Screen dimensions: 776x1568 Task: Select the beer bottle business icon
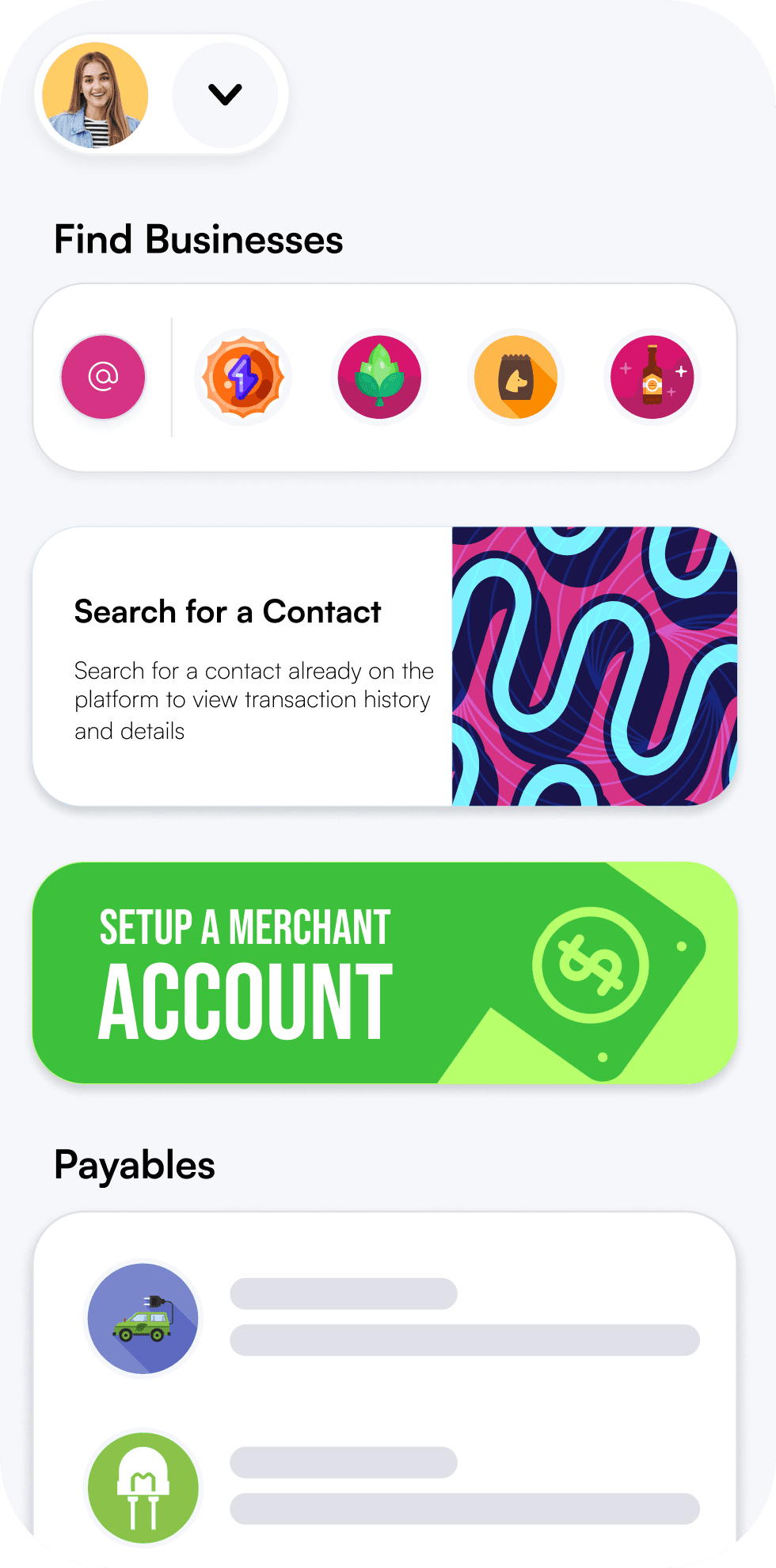click(652, 377)
